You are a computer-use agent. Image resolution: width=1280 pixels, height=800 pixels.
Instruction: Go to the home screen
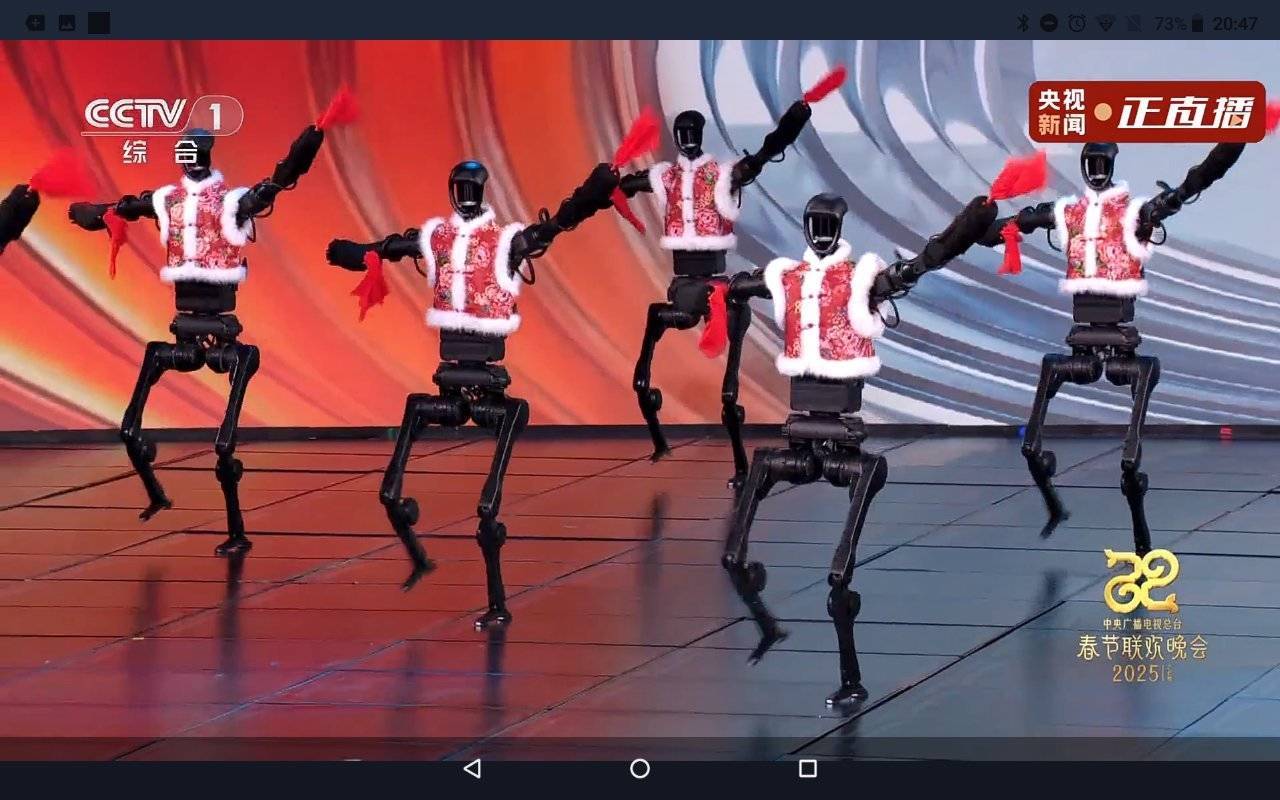640,768
